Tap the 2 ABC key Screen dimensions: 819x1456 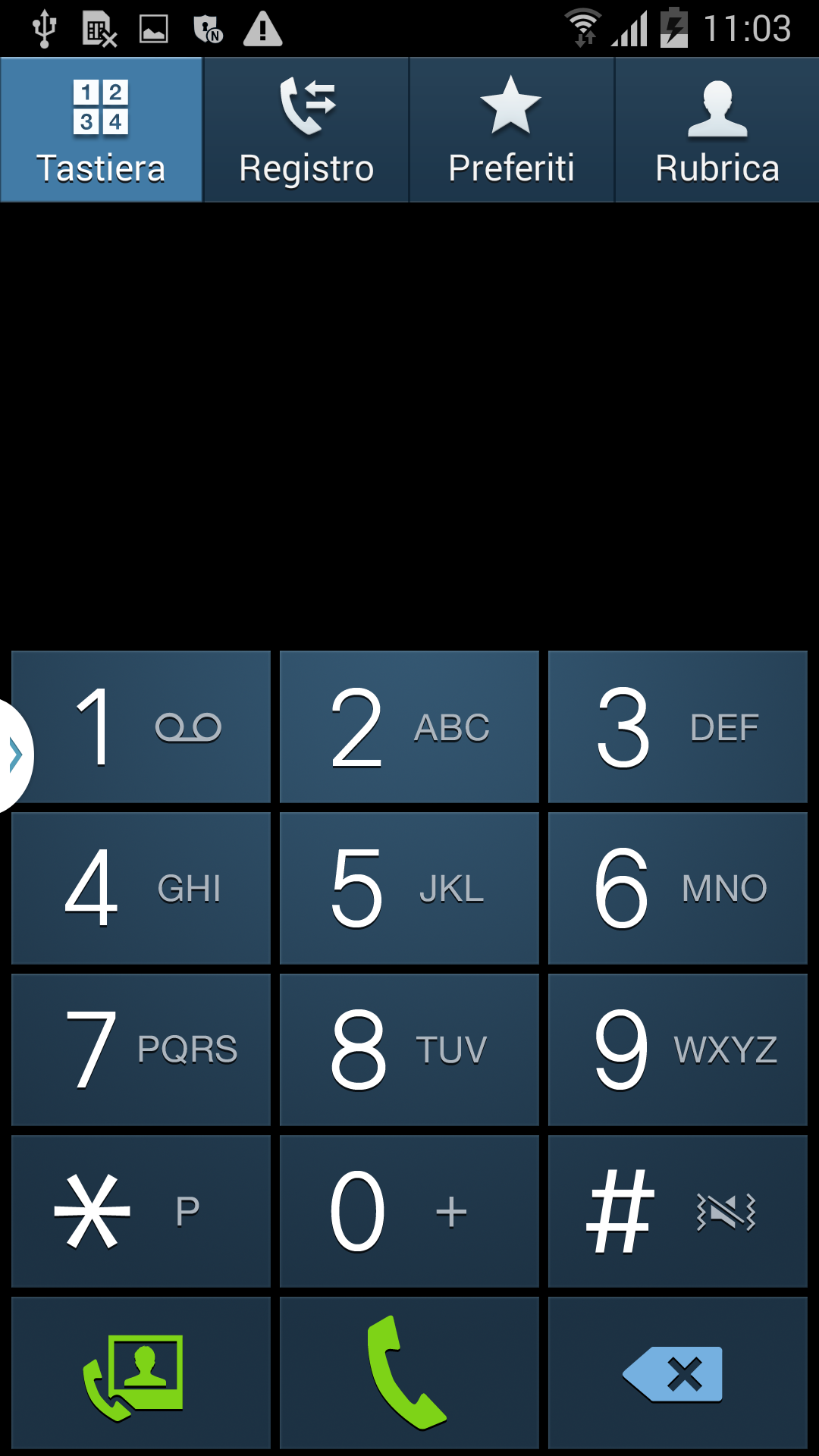click(x=409, y=726)
